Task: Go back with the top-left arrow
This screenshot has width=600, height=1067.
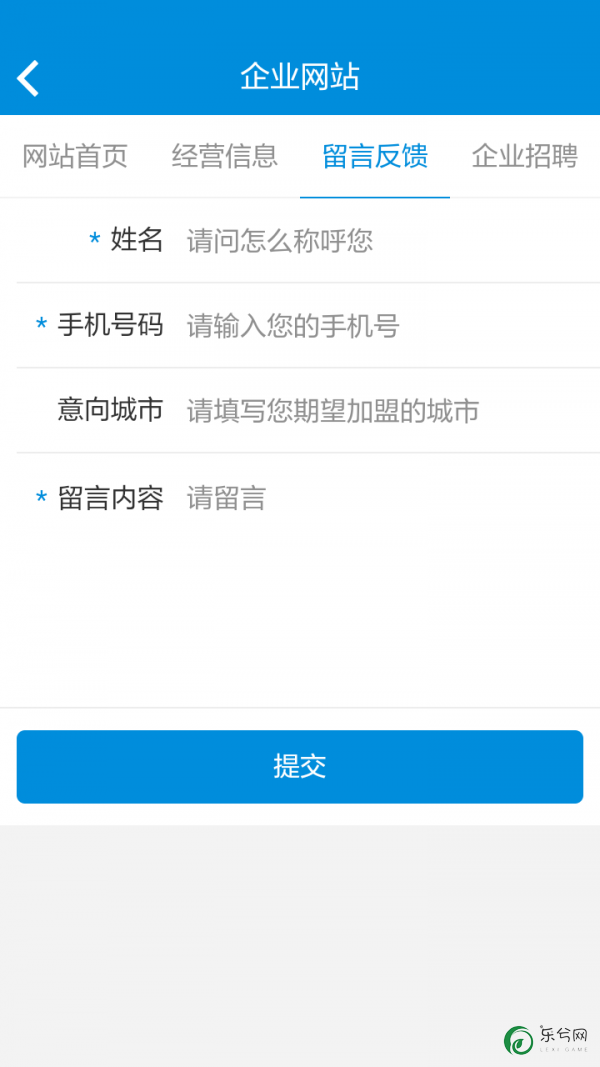Action: click(29, 78)
